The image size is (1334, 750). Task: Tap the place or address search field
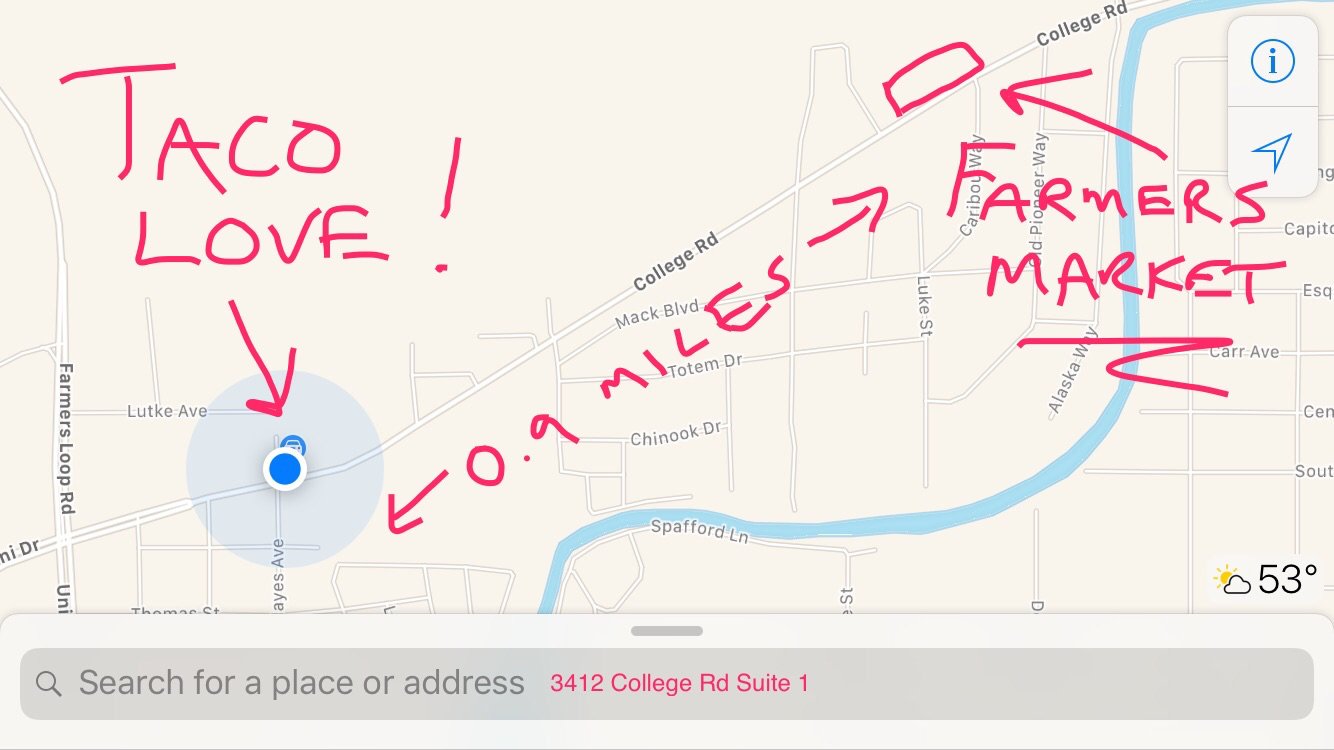[x=300, y=684]
